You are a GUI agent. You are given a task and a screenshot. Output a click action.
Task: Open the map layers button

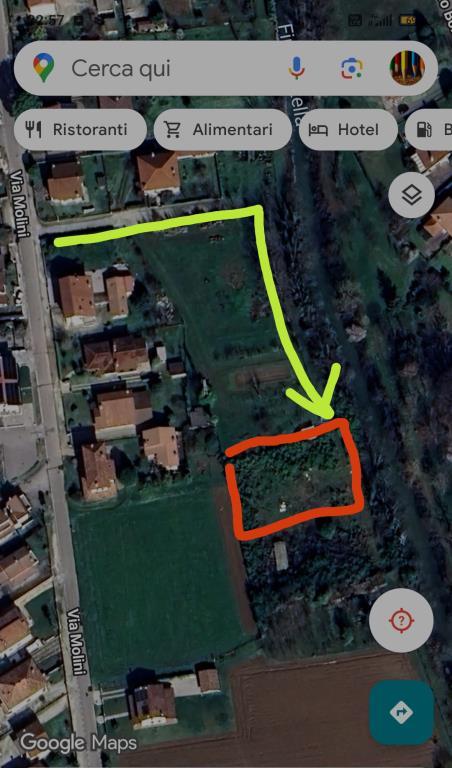[411, 195]
